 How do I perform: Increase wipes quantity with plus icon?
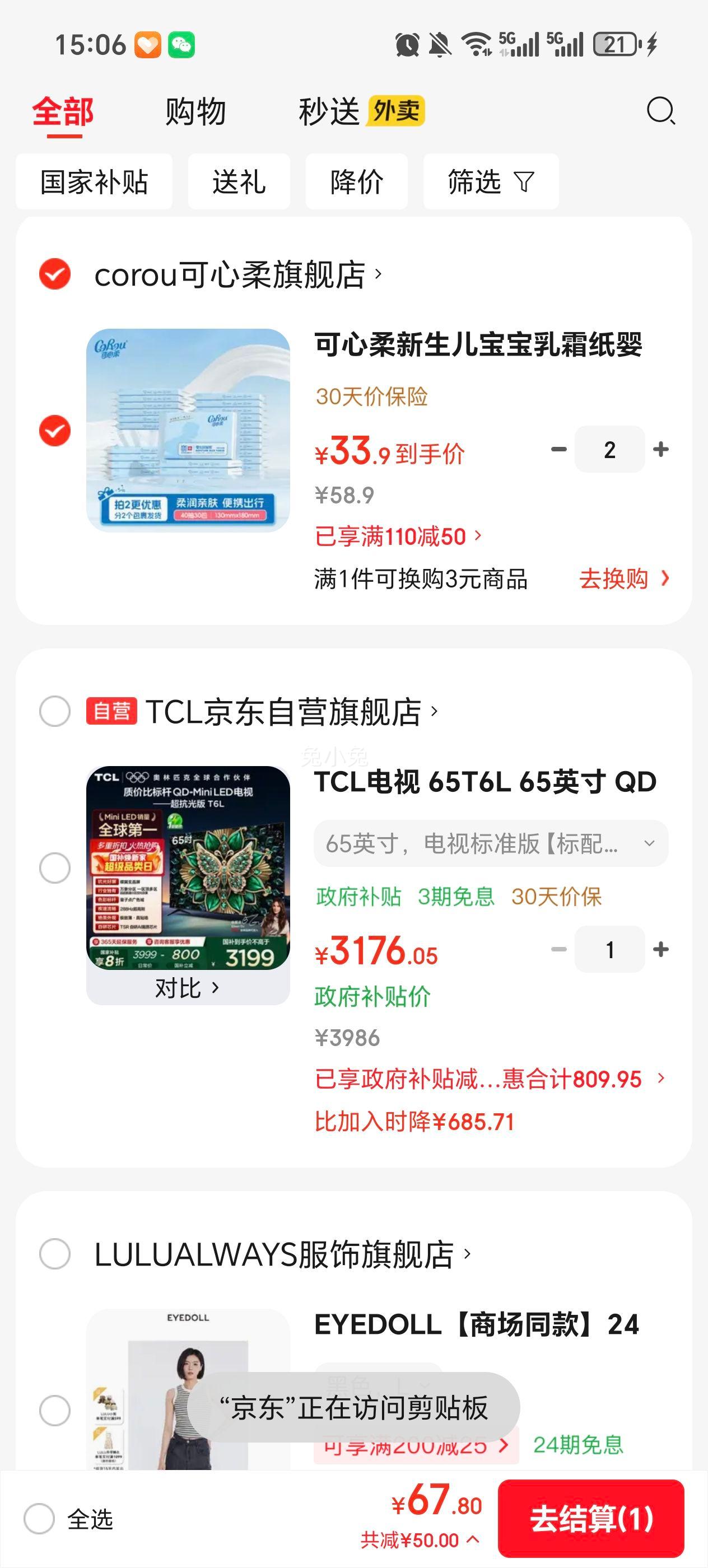(659, 449)
